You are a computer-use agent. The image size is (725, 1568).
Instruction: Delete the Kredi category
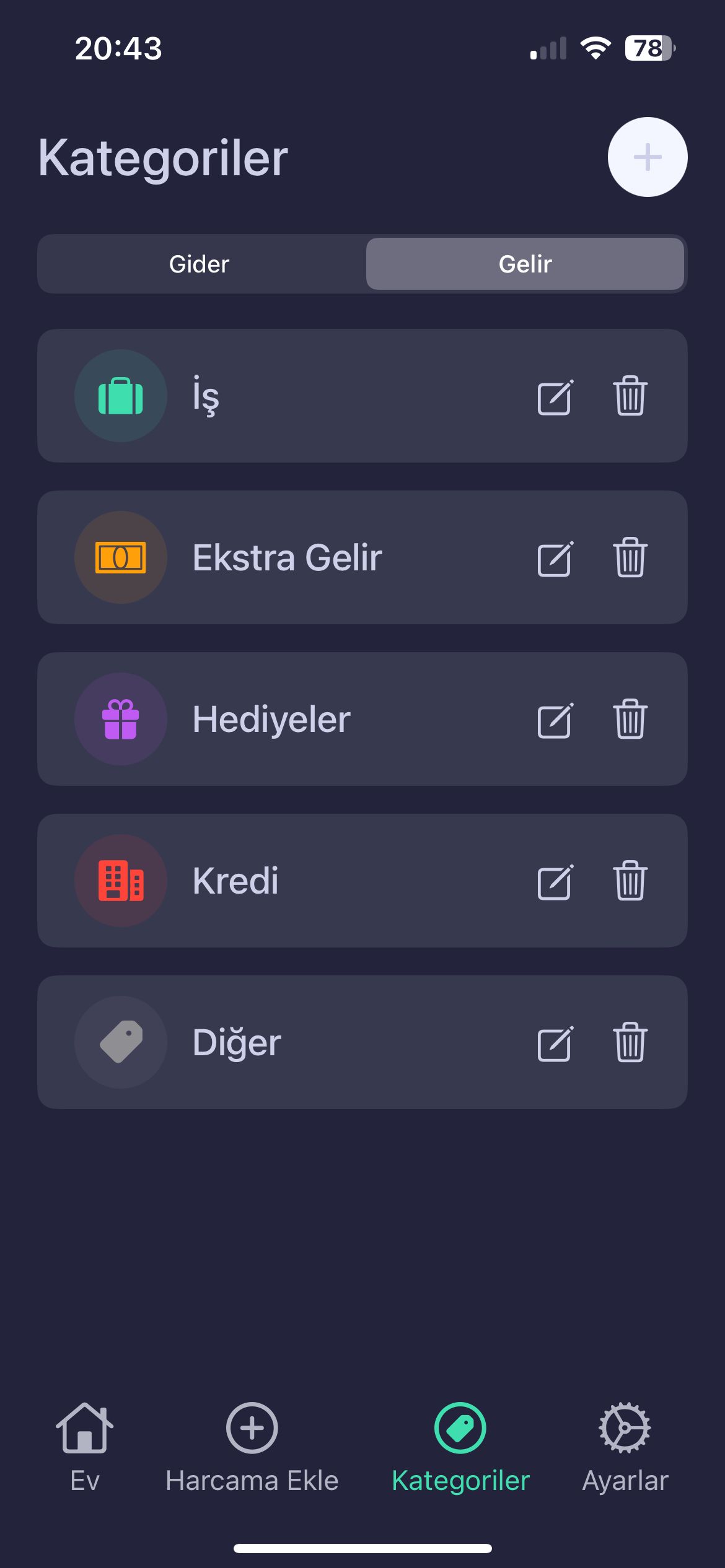point(630,881)
